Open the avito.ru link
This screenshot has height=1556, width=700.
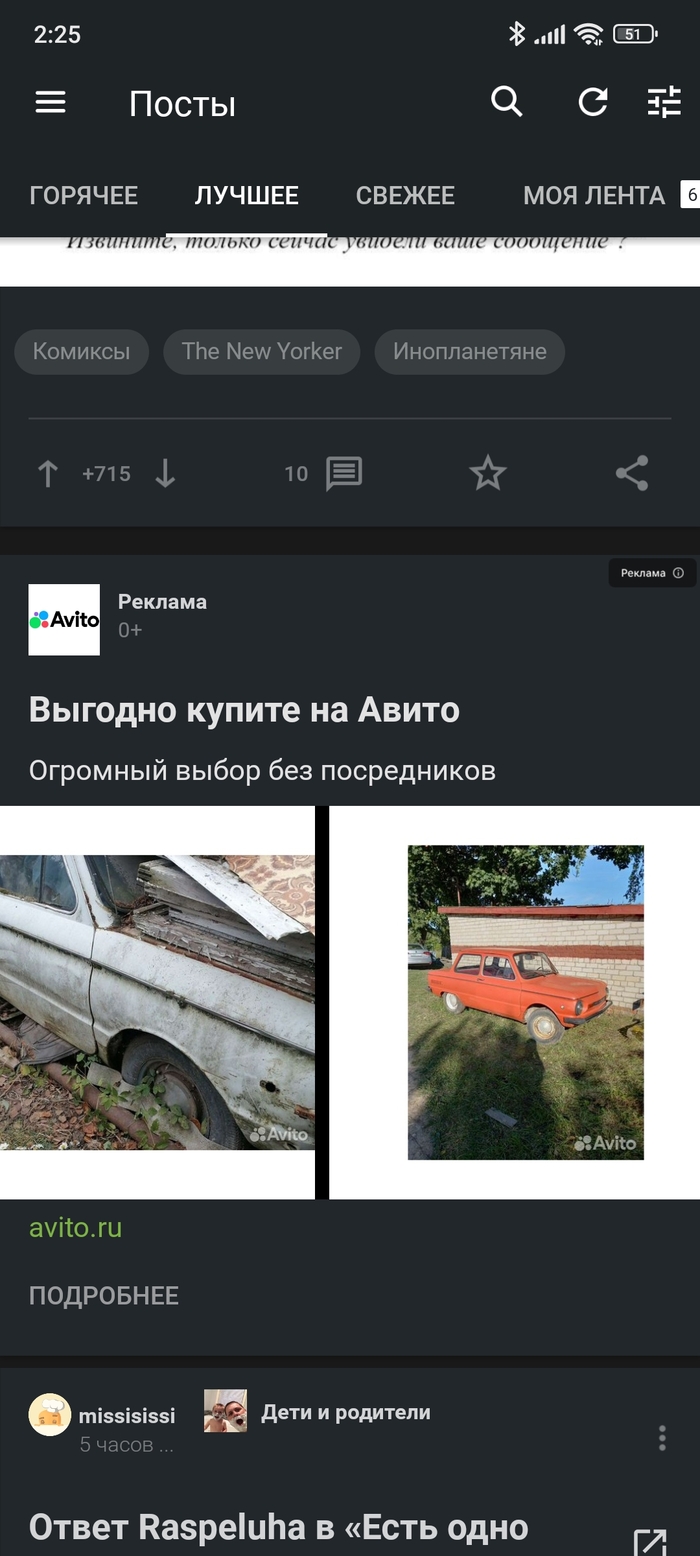75,1228
